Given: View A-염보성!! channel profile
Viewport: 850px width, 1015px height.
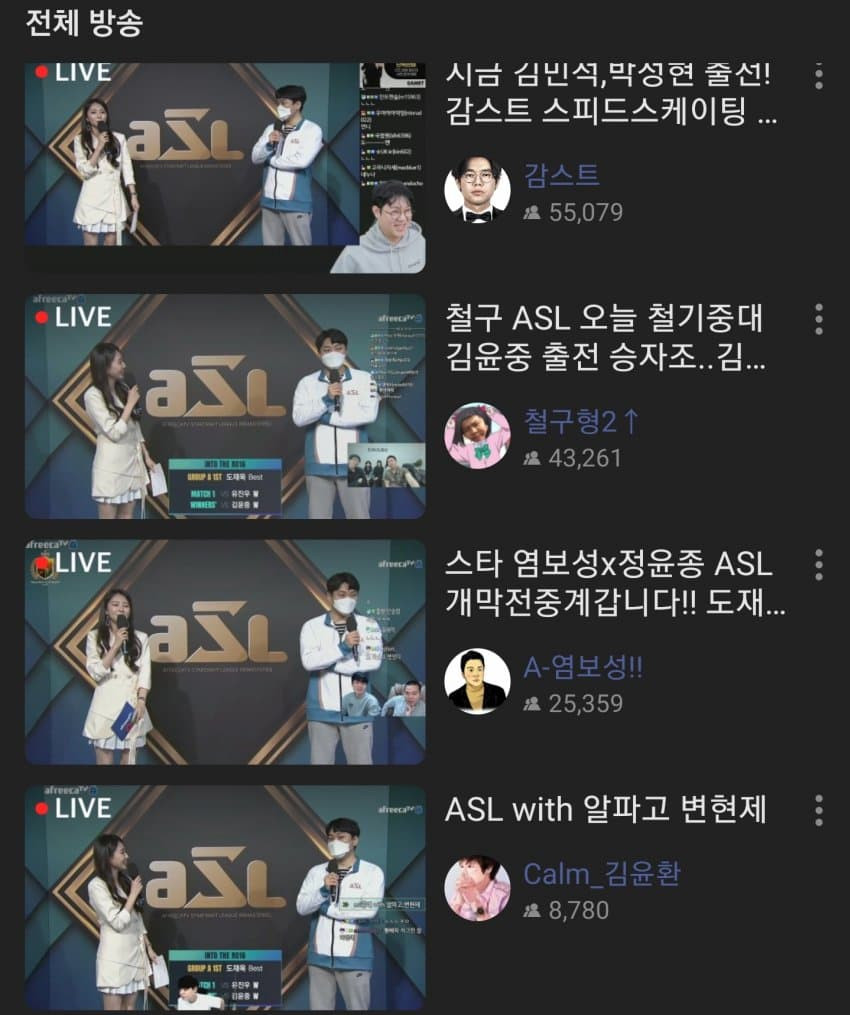Looking at the screenshot, I should [x=477, y=682].
